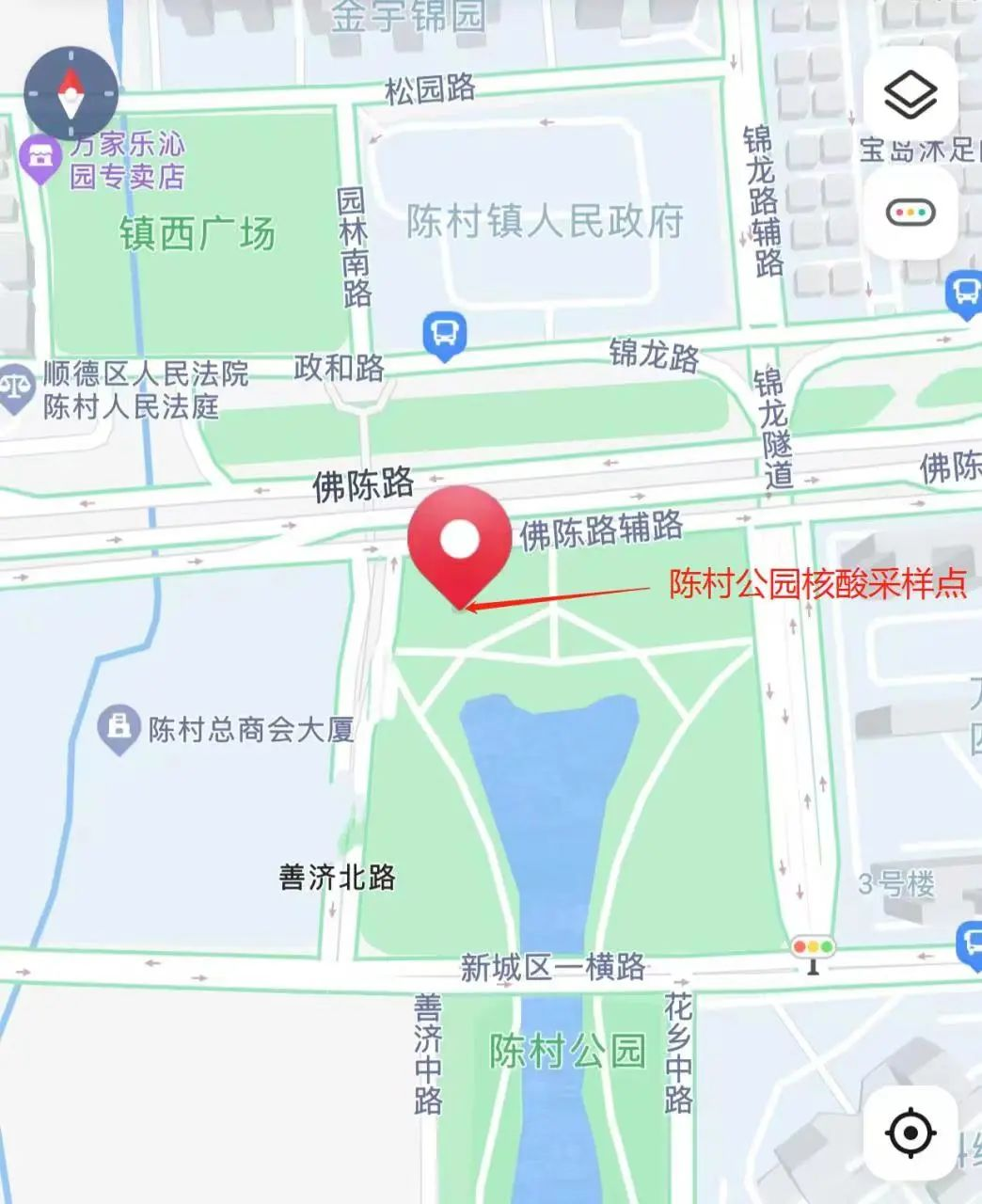Tap the three-dot button below the layers icon
Image resolution: width=982 pixels, height=1204 pixels.
point(911,214)
